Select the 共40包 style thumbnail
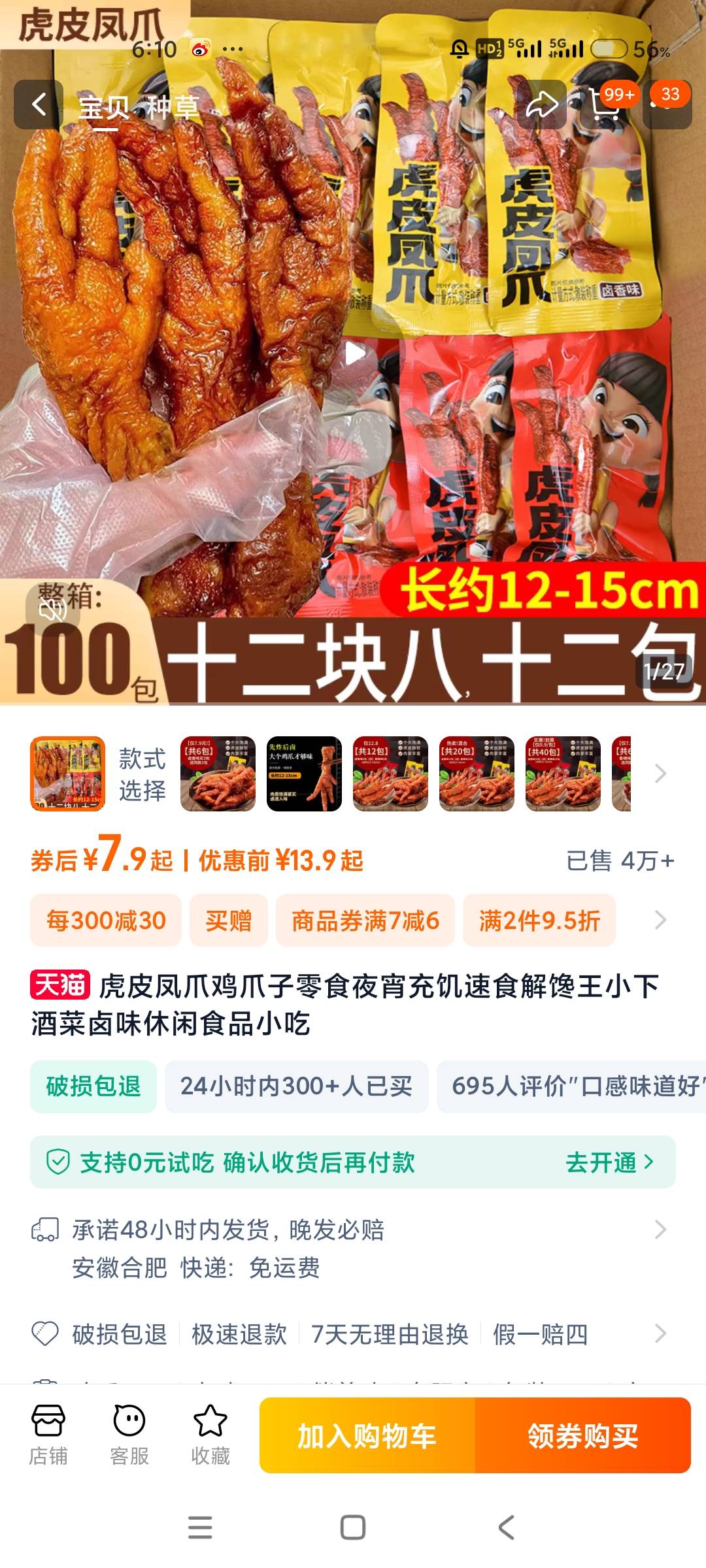The width and height of the screenshot is (706, 1568). tap(563, 774)
